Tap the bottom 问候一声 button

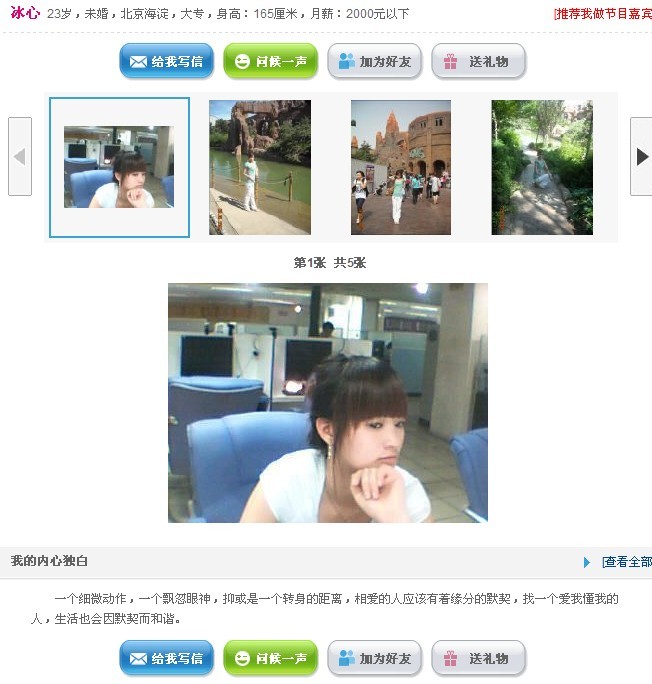click(x=270, y=658)
